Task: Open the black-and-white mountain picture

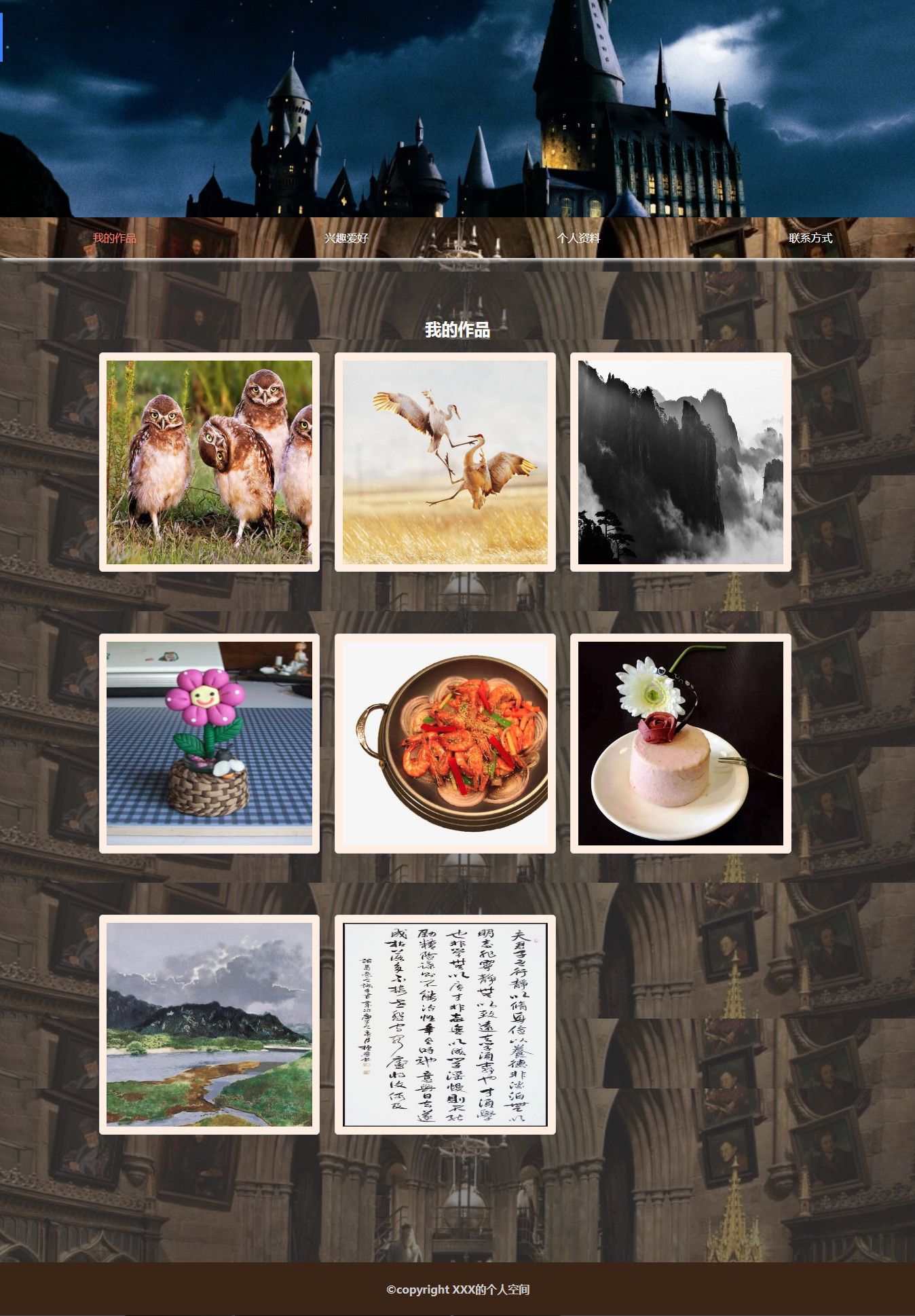Action: (680, 462)
